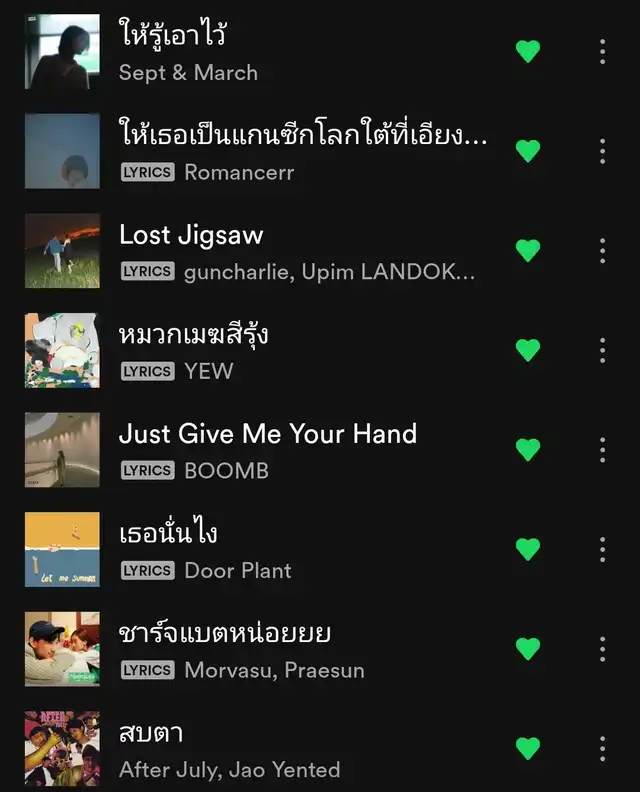Viewport: 640px width, 792px height.
Task: Open more options for Sept & March track
Action: tap(602, 51)
